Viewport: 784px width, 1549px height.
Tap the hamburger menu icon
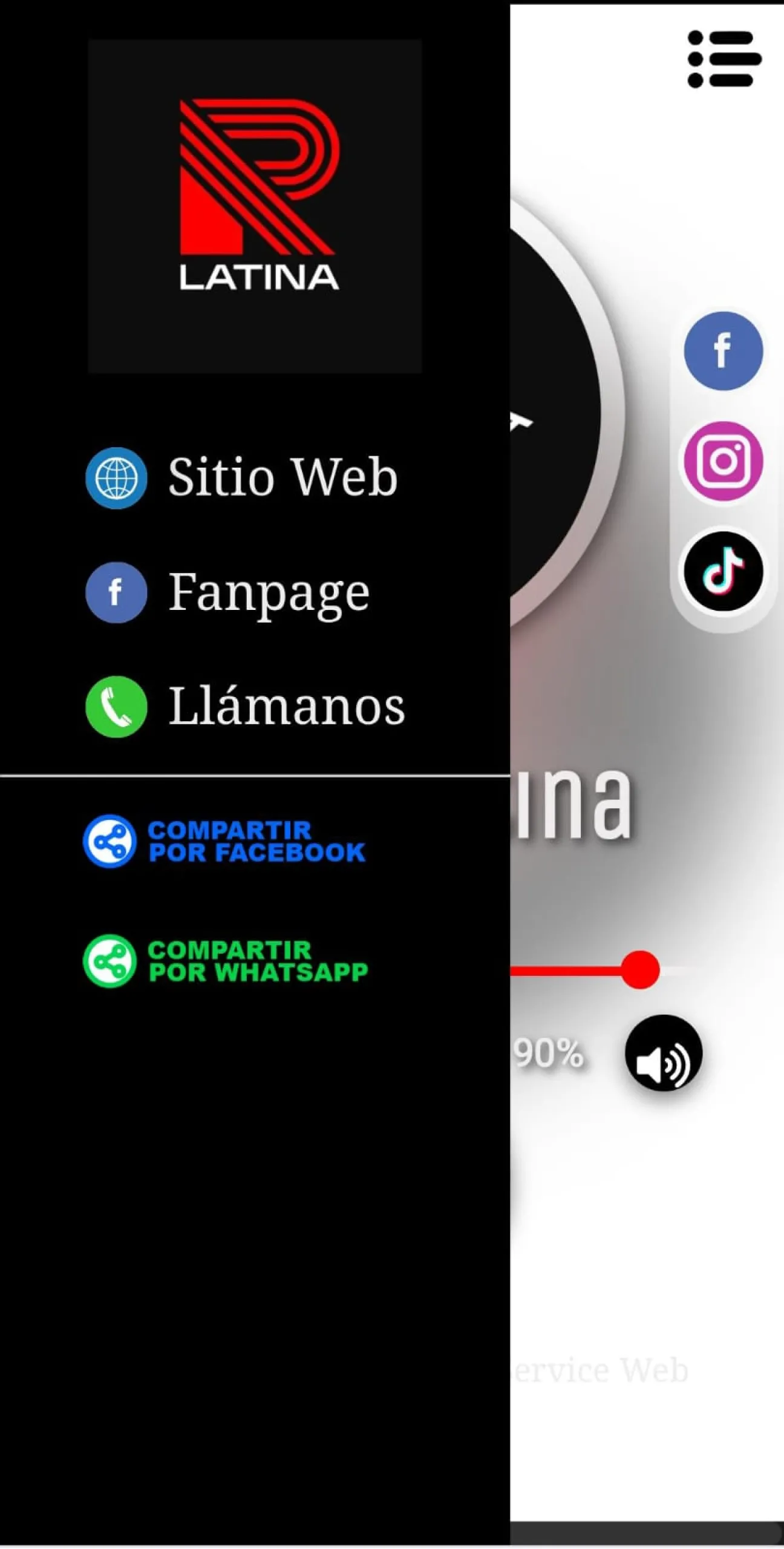coord(724,59)
